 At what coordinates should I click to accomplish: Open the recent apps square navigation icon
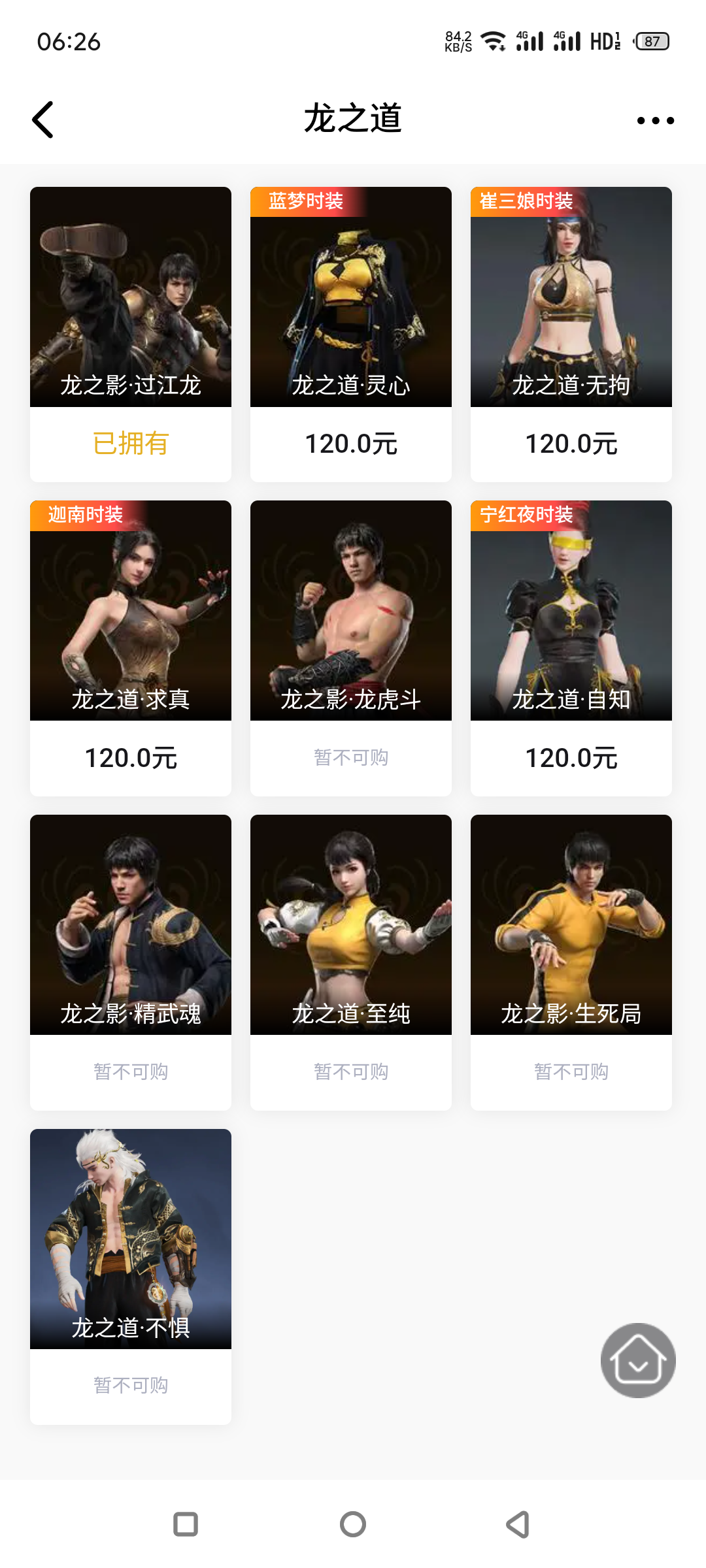click(x=186, y=1524)
